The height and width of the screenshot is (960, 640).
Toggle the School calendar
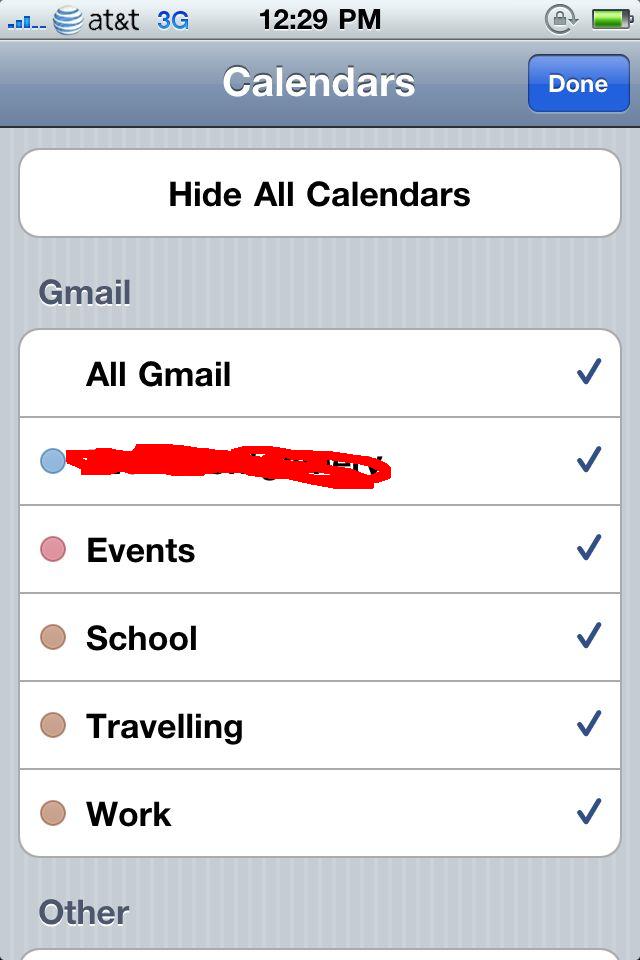click(x=320, y=637)
